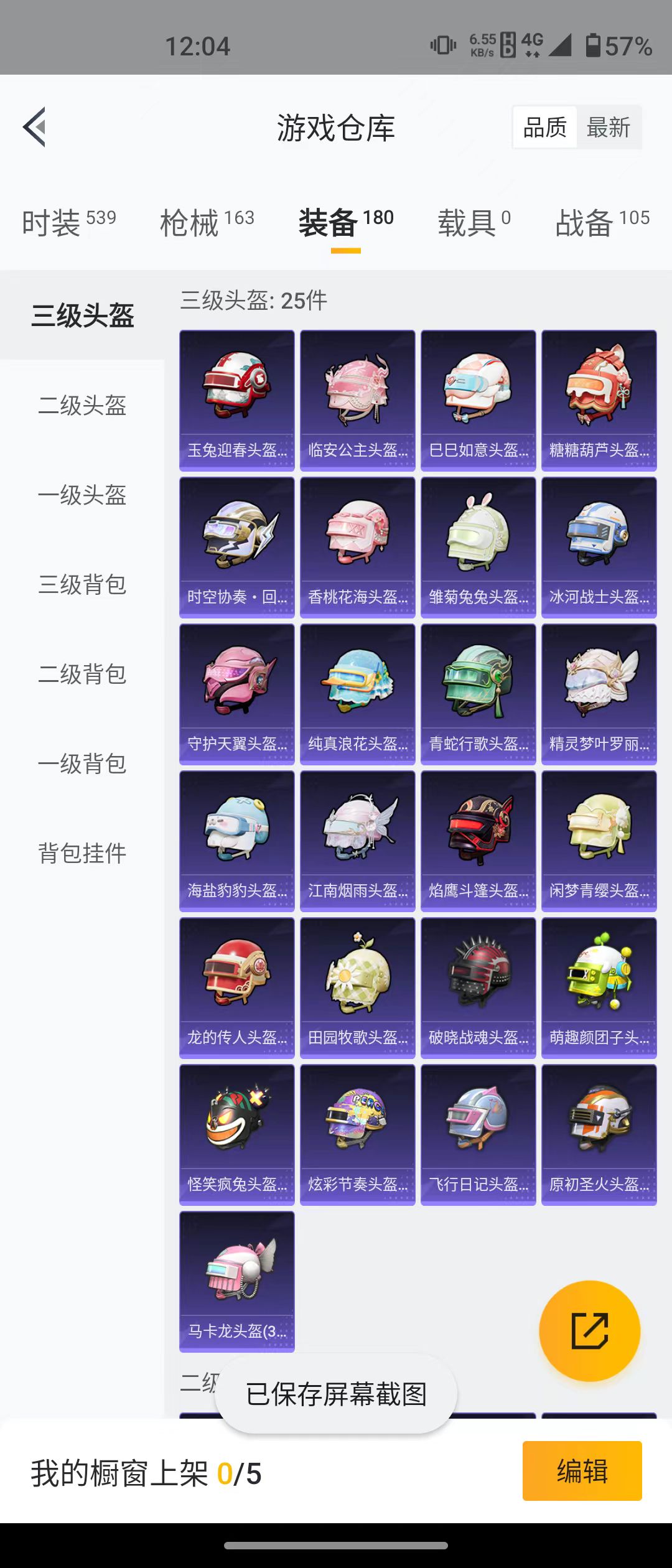Choose the 三级背包 category
The height and width of the screenshot is (1568, 672).
tap(82, 585)
